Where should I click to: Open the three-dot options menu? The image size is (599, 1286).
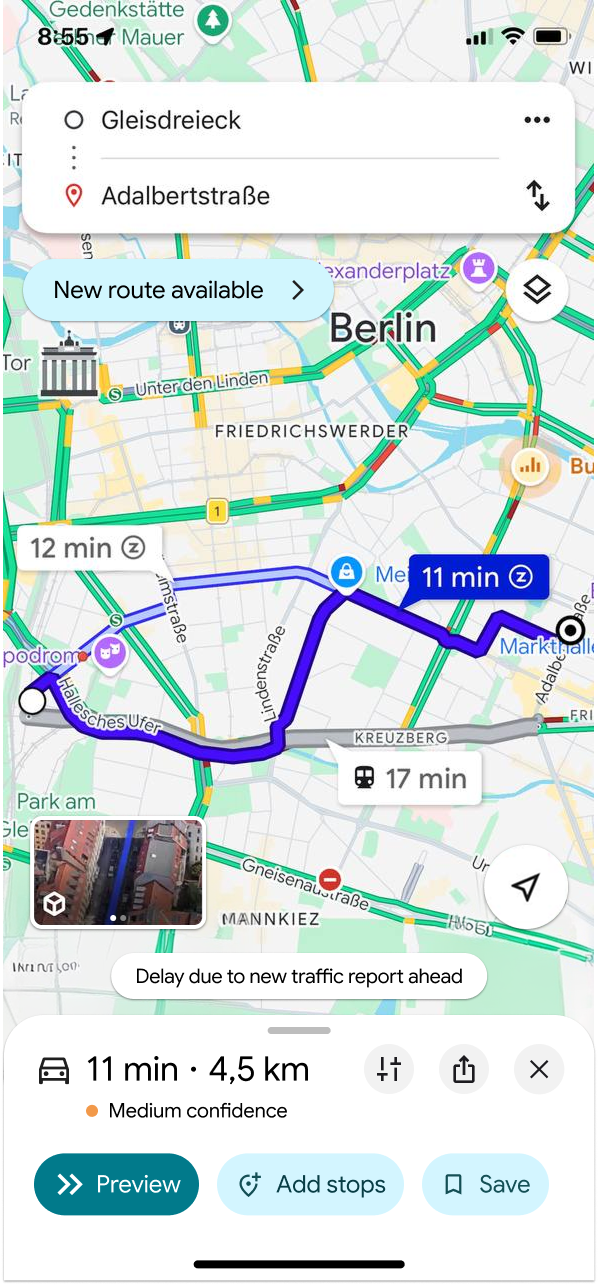[537, 120]
